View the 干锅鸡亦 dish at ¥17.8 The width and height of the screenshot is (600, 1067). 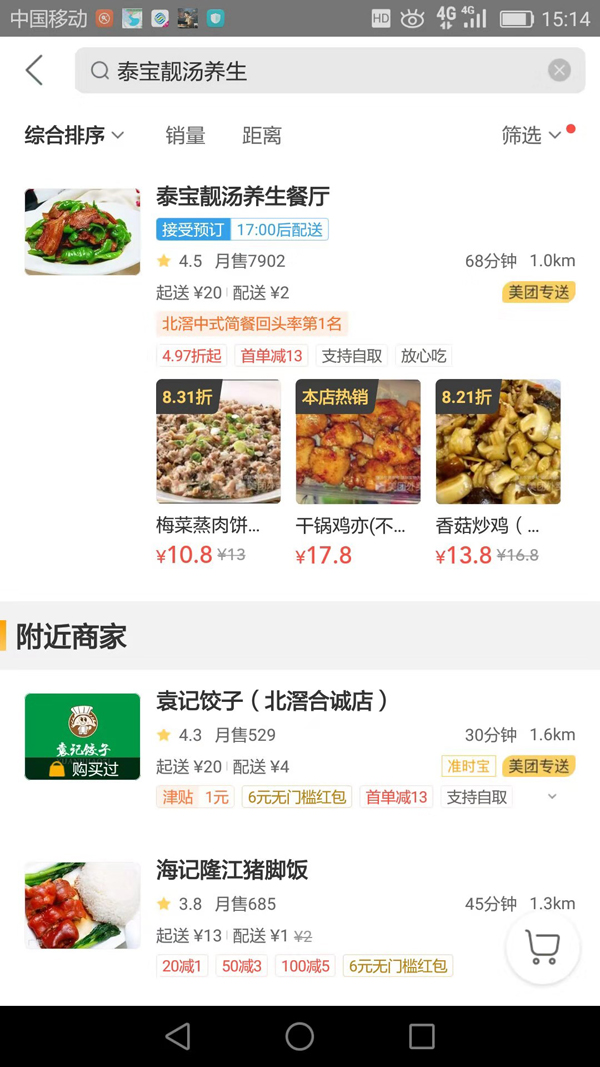[358, 472]
